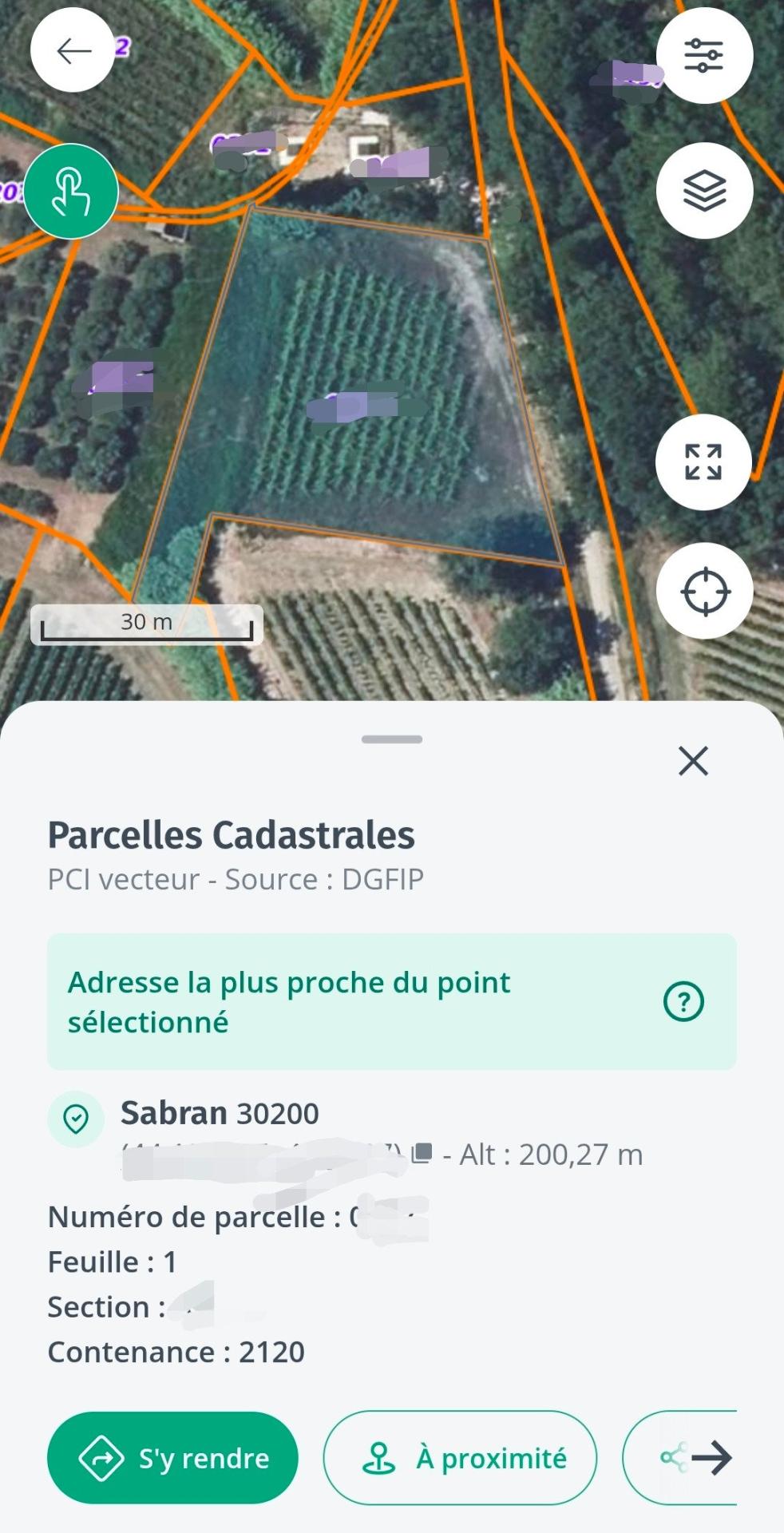
Task: Copy the coordinates next to the altitude
Action: click(422, 1153)
